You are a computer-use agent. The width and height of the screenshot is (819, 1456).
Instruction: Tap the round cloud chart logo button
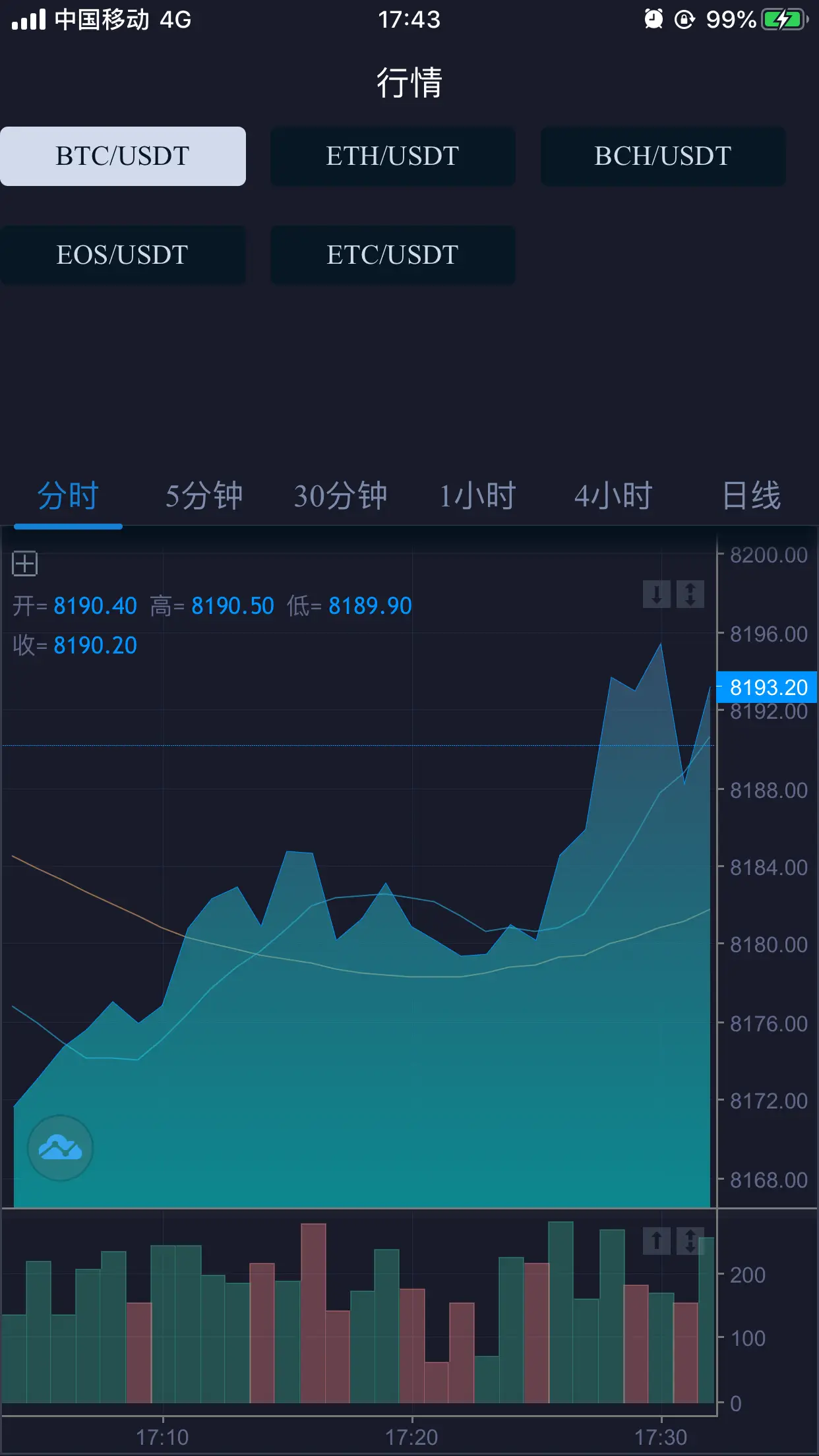(60, 1148)
